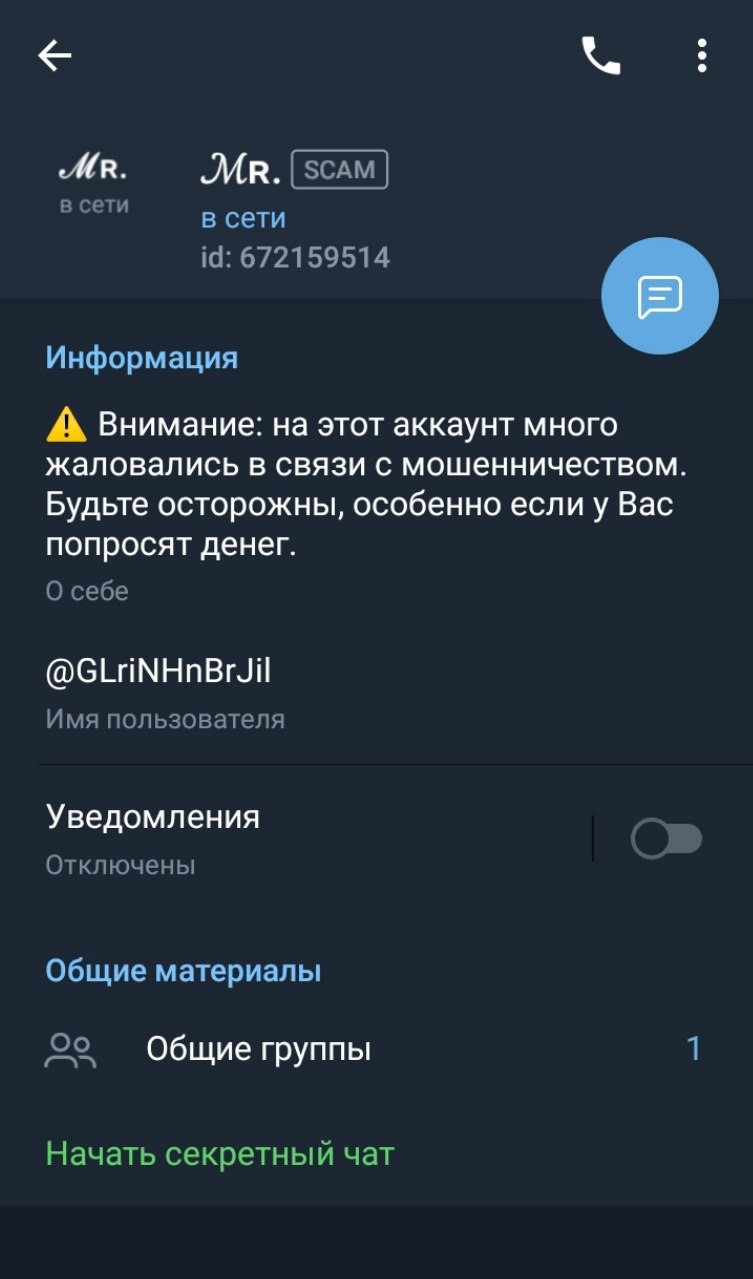Screen dimensions: 753x1279
Task: Open the three-dot overflow menu
Action: (x=702, y=56)
